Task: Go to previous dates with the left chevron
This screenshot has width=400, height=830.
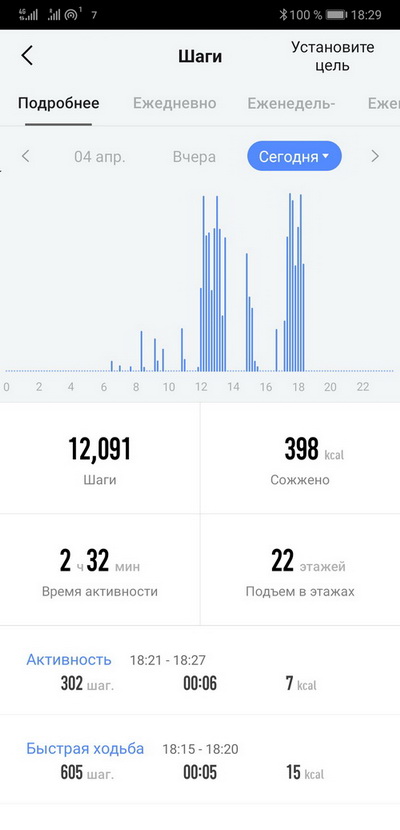Action: (25, 156)
